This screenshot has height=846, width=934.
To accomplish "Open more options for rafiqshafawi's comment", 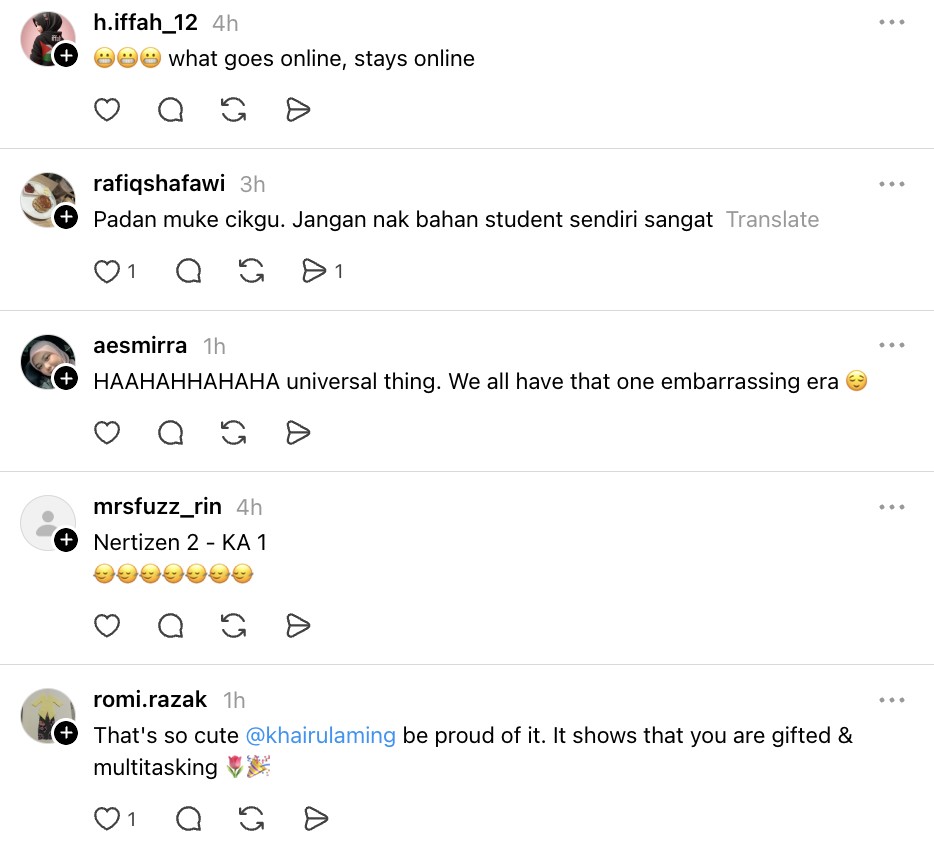I will point(891,184).
